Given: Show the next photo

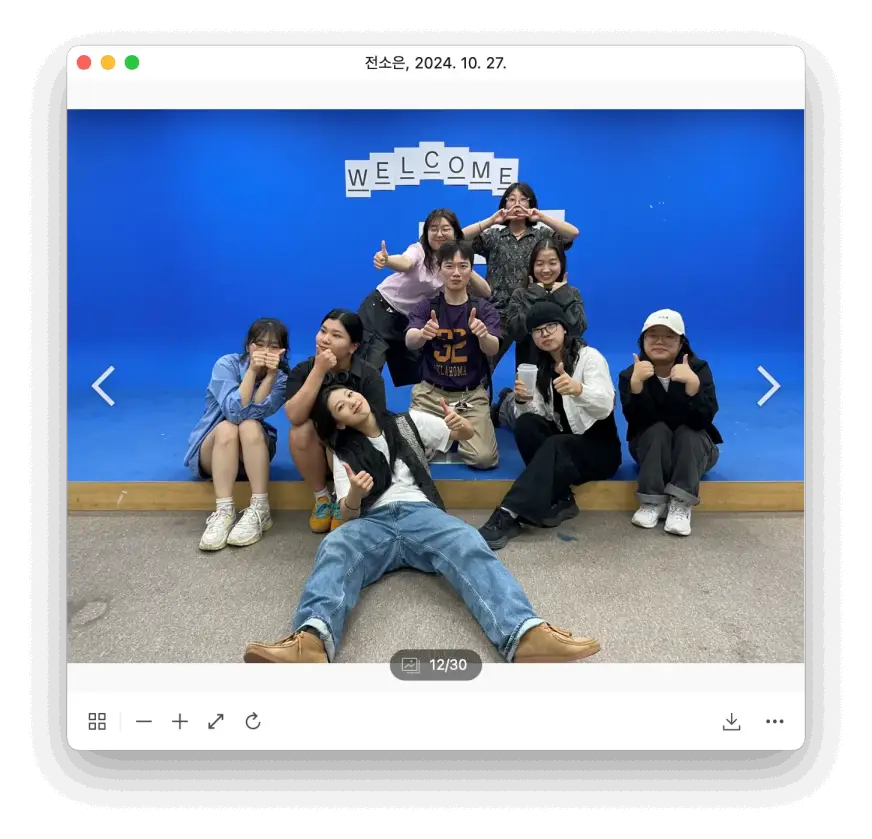Looking at the screenshot, I should pos(768,386).
